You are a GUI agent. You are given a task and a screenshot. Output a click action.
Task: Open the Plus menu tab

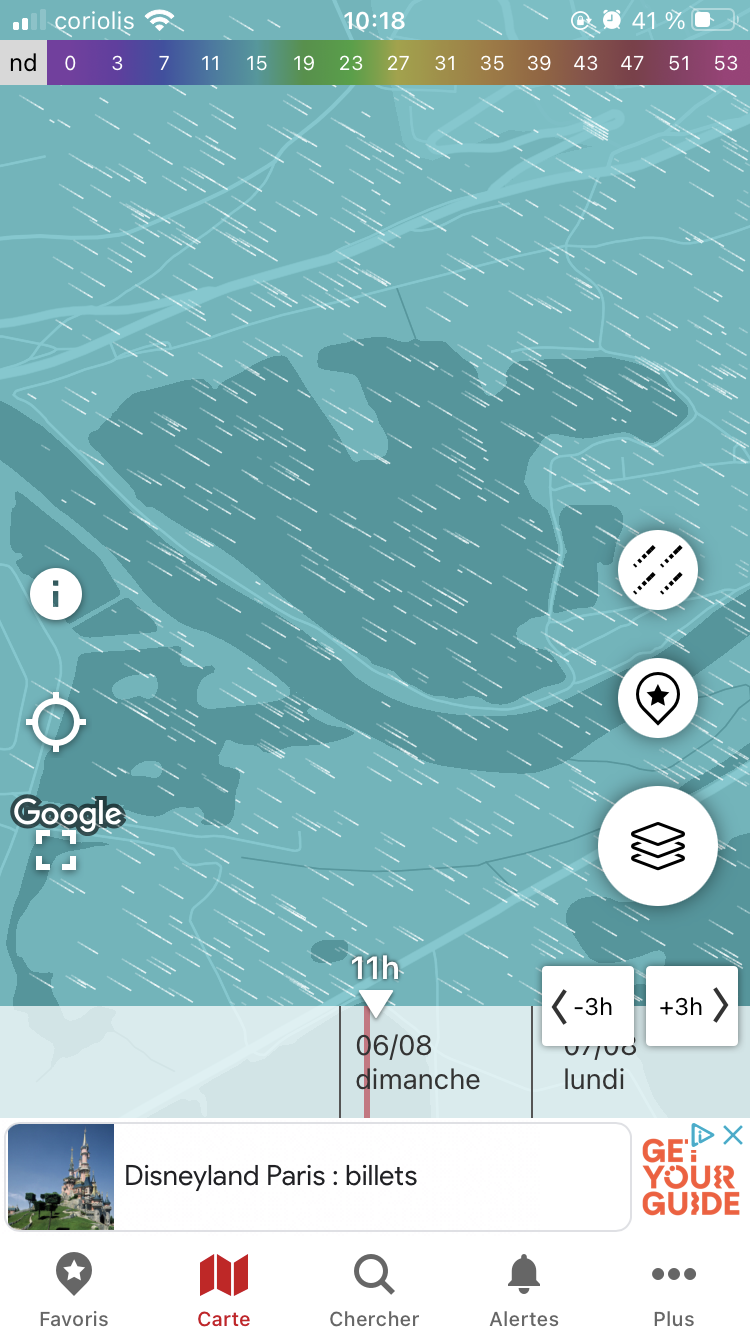pos(674,1292)
